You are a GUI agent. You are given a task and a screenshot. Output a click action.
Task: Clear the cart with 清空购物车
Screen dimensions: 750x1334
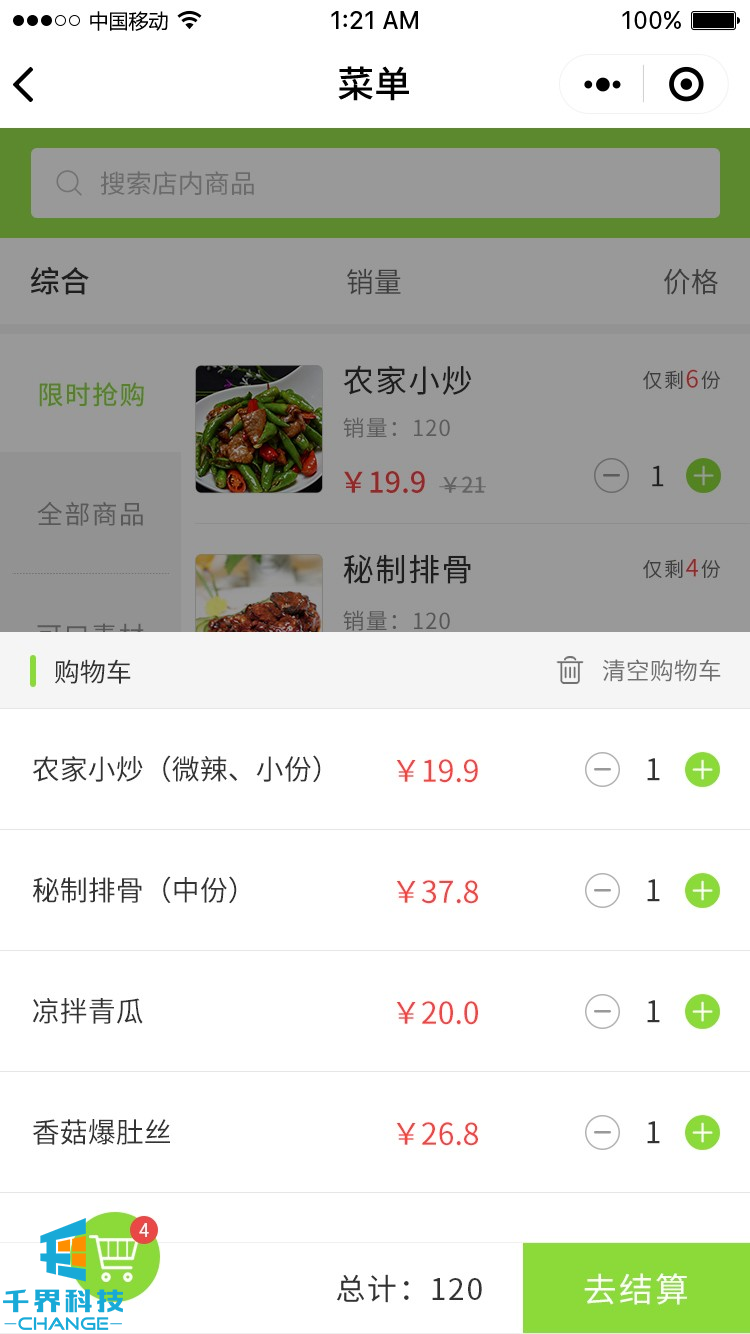tap(640, 671)
